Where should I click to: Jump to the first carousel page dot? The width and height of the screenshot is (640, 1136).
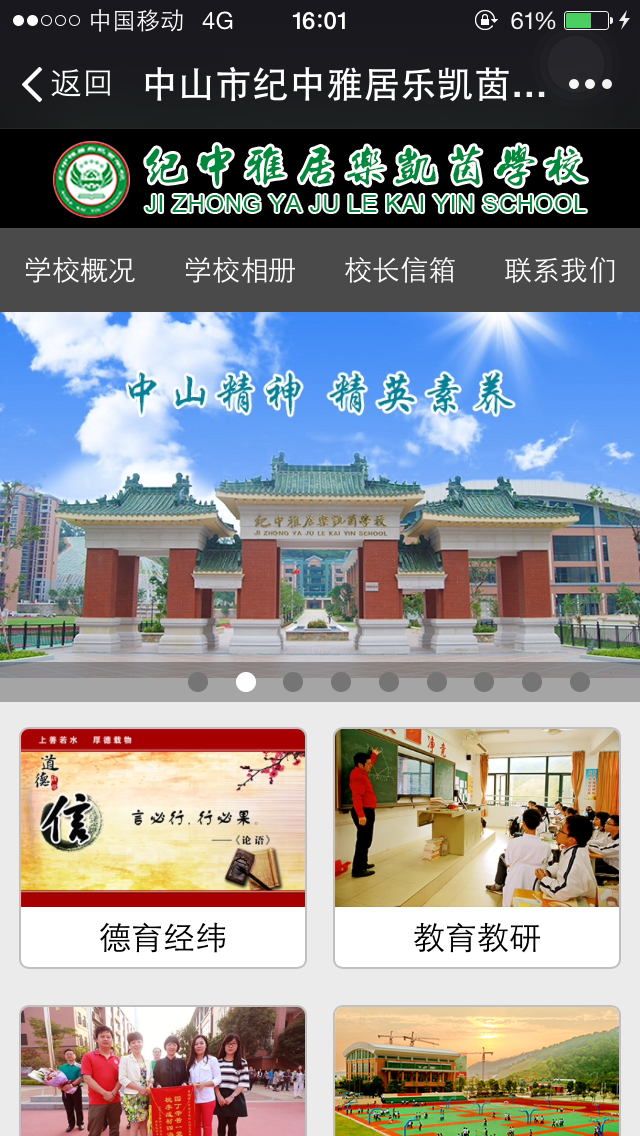click(x=198, y=682)
